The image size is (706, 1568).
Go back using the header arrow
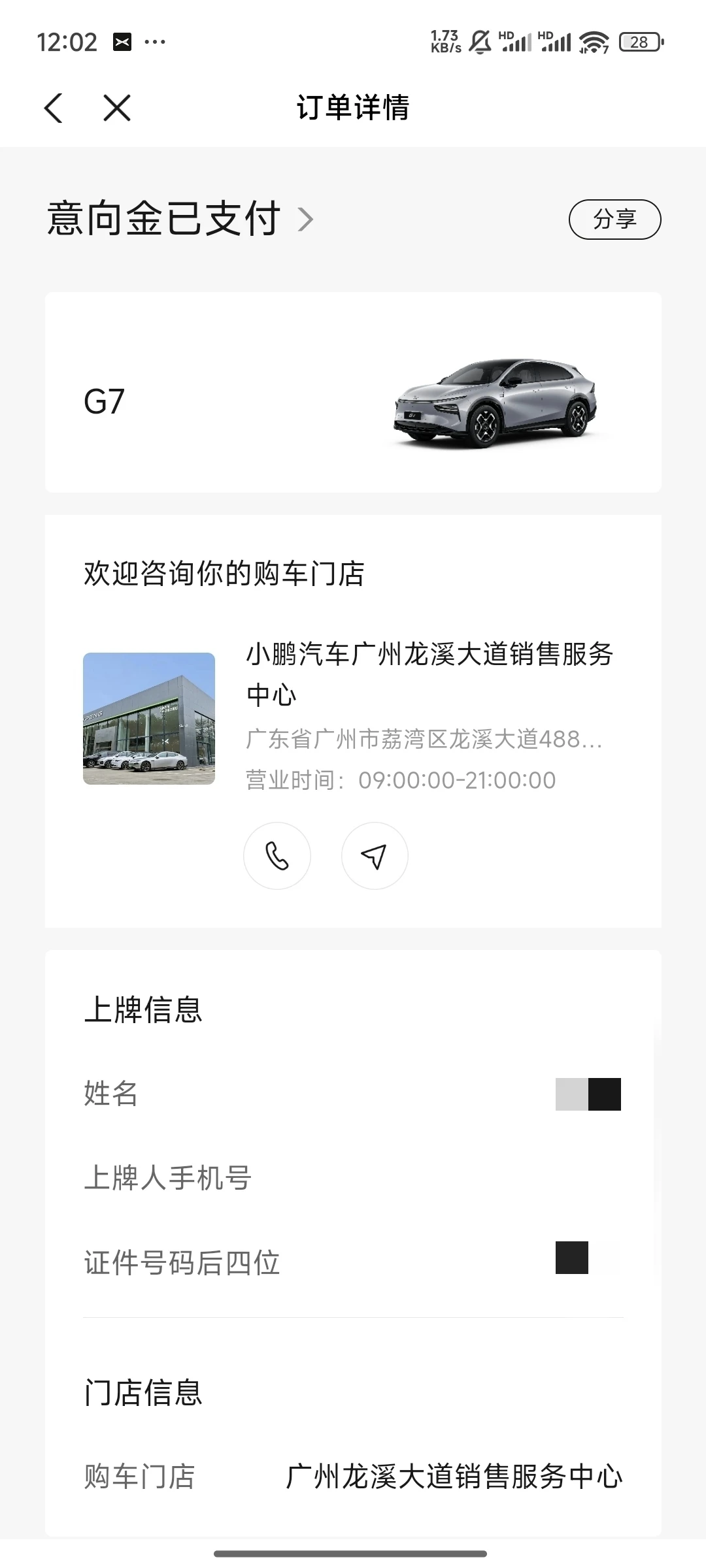(54, 108)
